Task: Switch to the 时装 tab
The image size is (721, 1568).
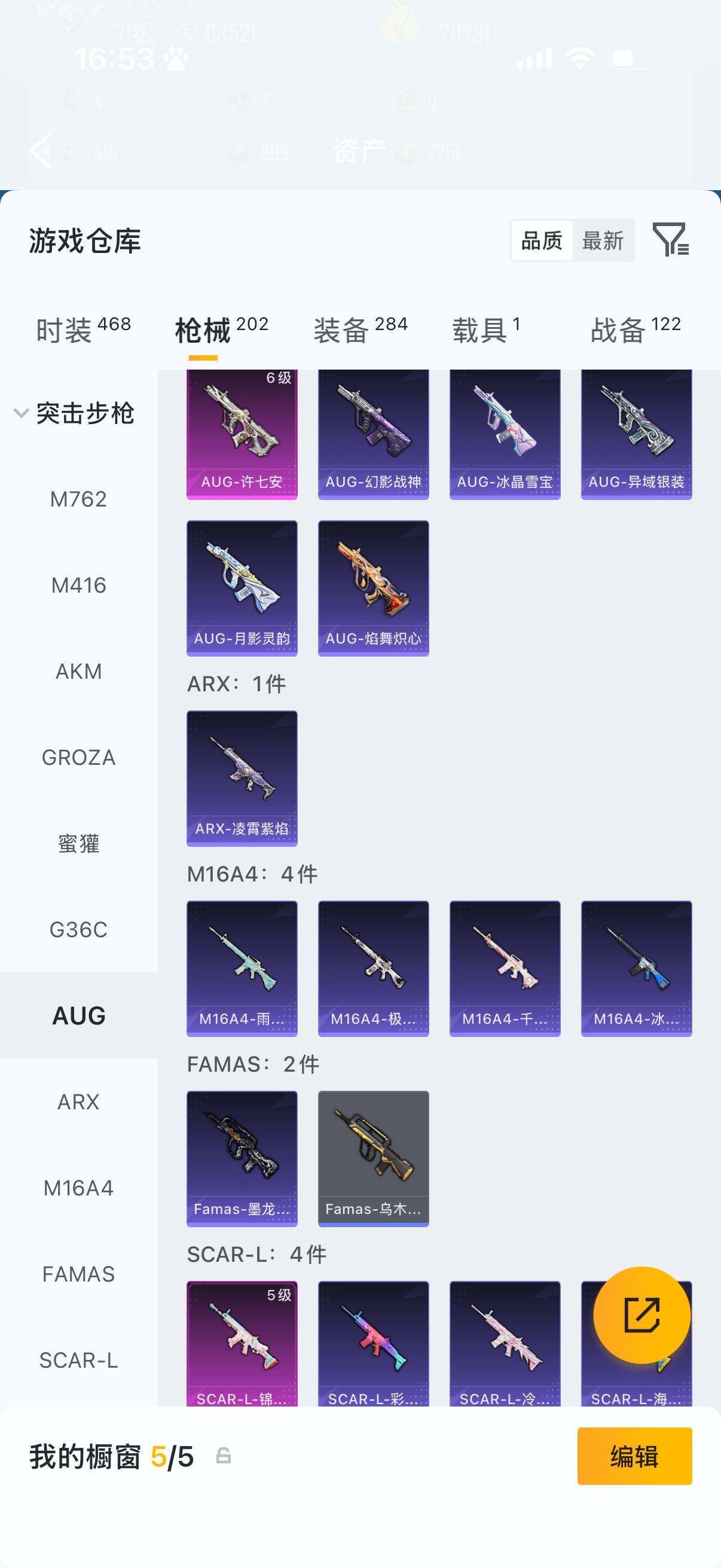Action: (x=83, y=330)
